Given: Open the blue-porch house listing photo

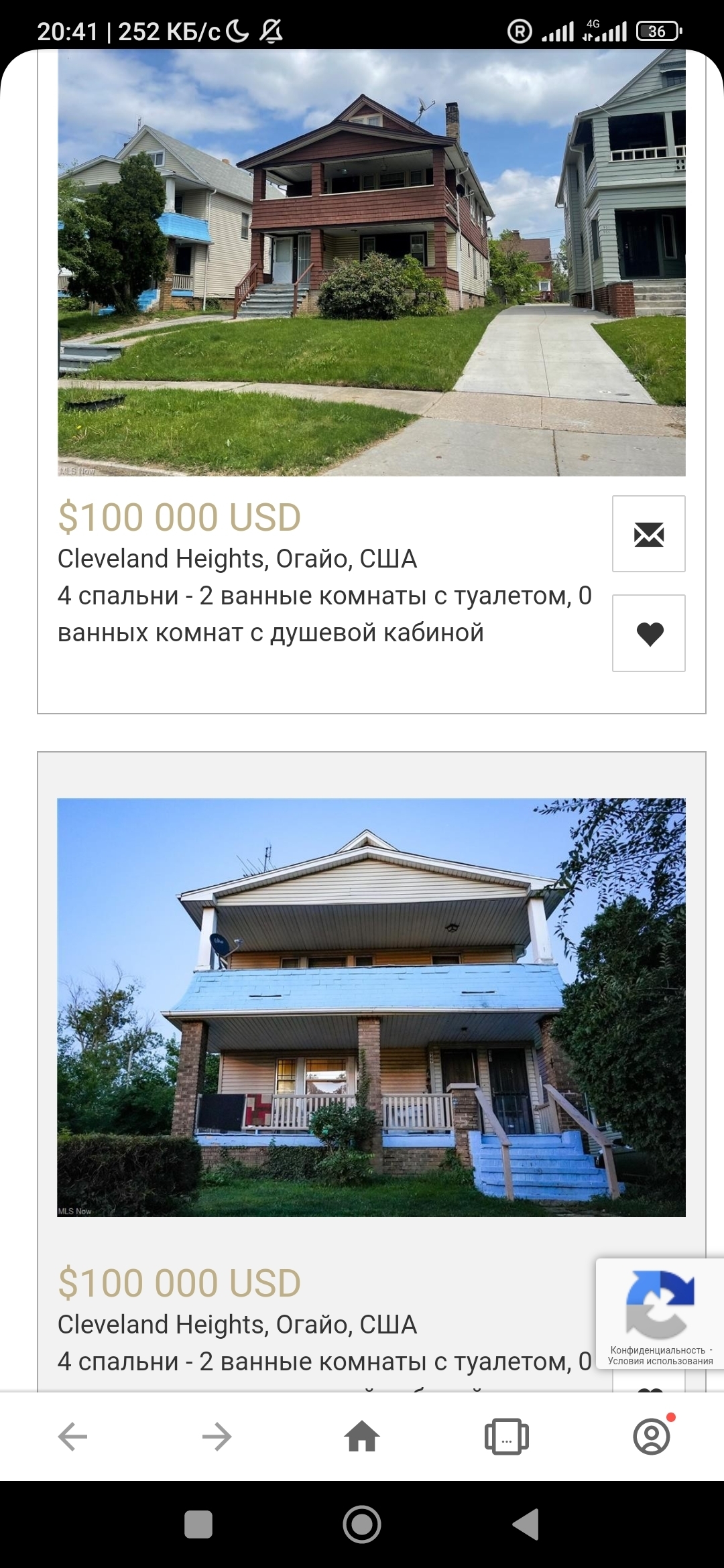Looking at the screenshot, I should coord(371,1006).
